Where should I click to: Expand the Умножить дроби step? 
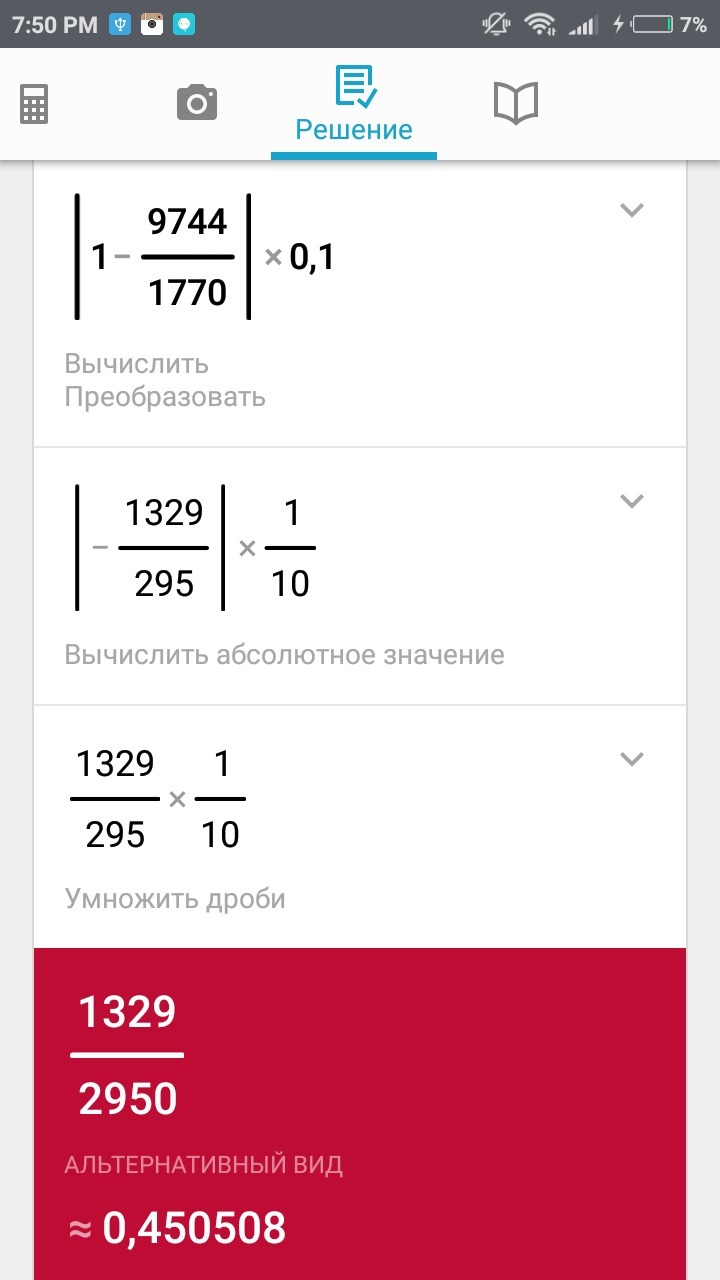point(631,759)
